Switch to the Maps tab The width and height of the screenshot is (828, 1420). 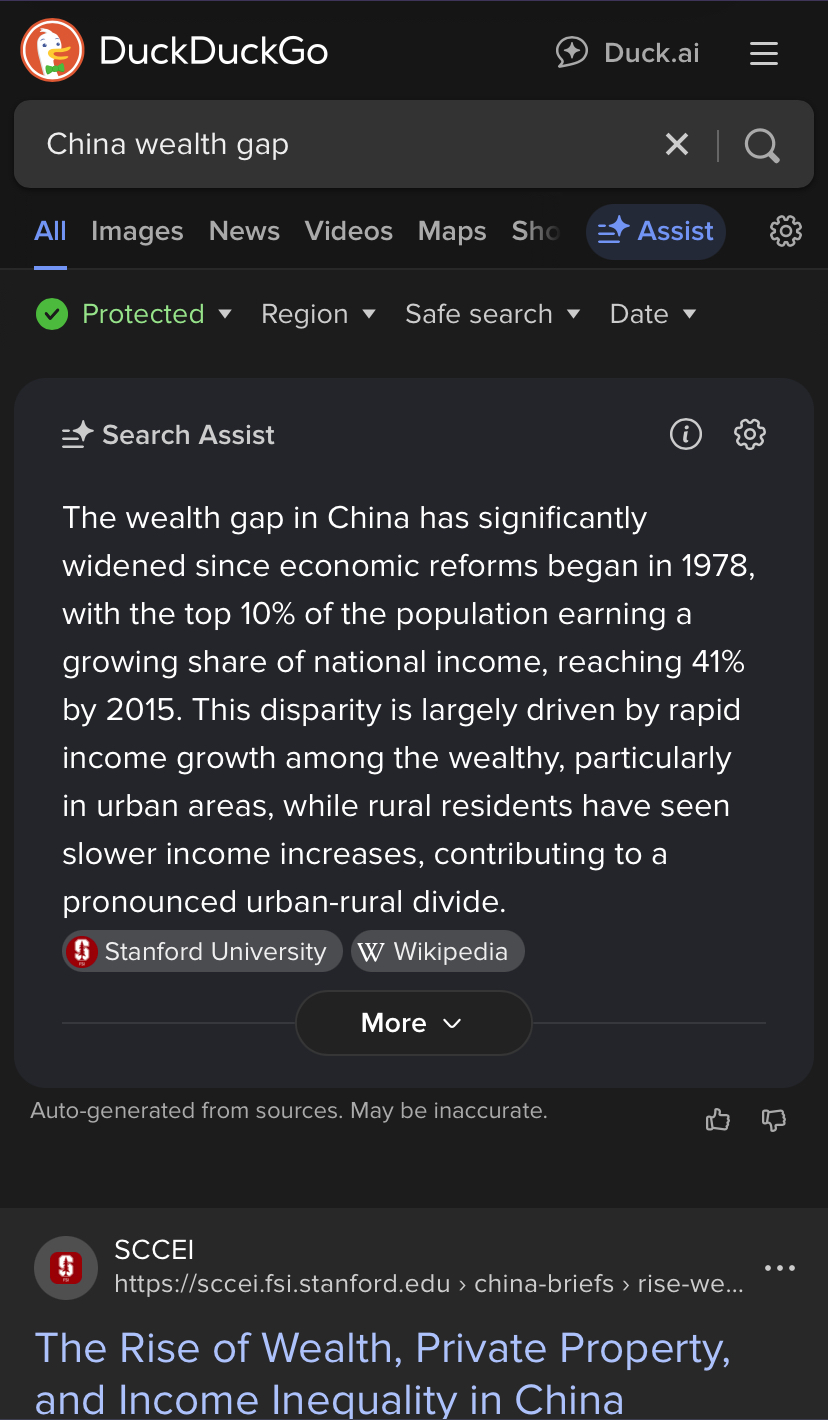(x=452, y=231)
